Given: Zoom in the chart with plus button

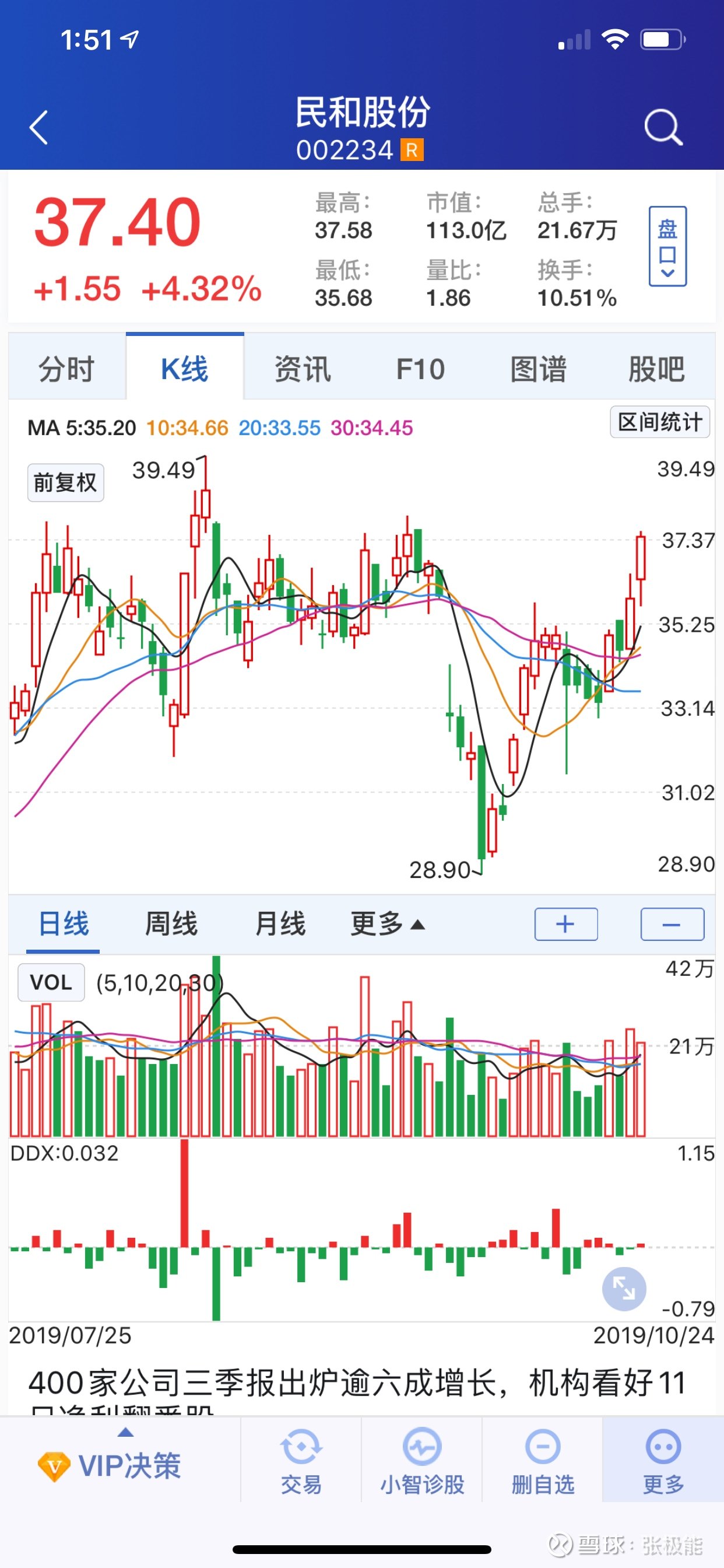Looking at the screenshot, I should (566, 925).
